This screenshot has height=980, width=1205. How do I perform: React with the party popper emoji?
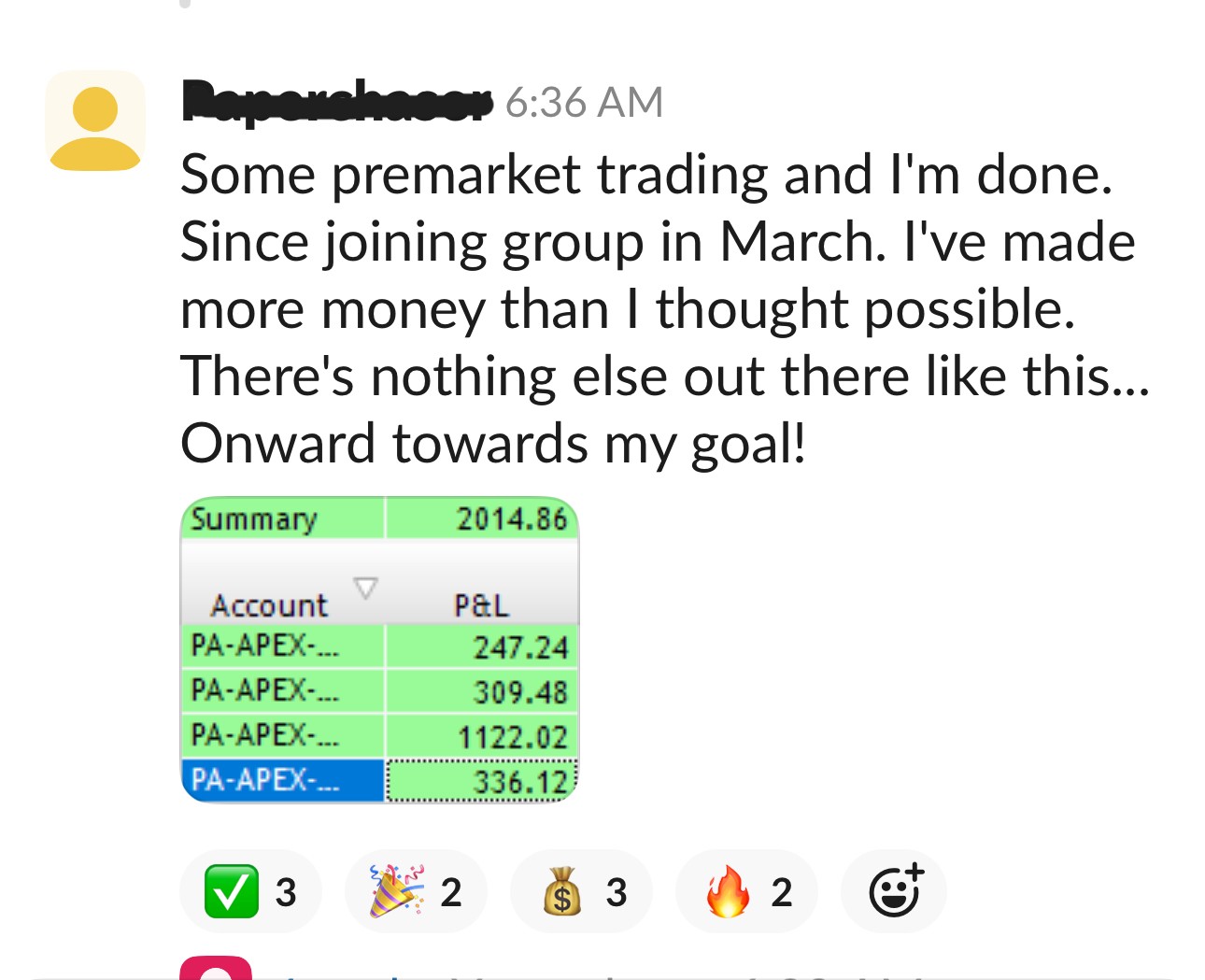[416, 891]
